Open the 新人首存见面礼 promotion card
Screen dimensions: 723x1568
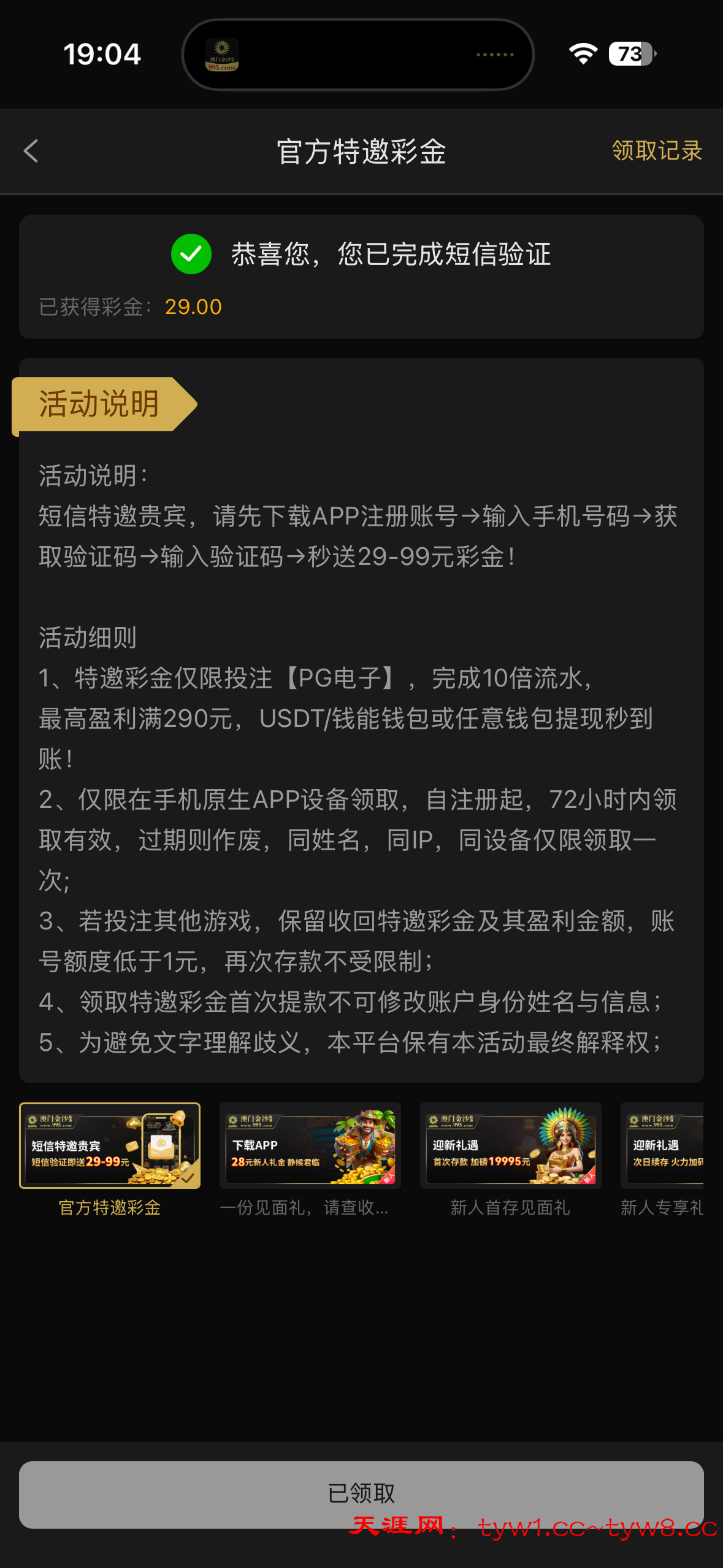(510, 1146)
